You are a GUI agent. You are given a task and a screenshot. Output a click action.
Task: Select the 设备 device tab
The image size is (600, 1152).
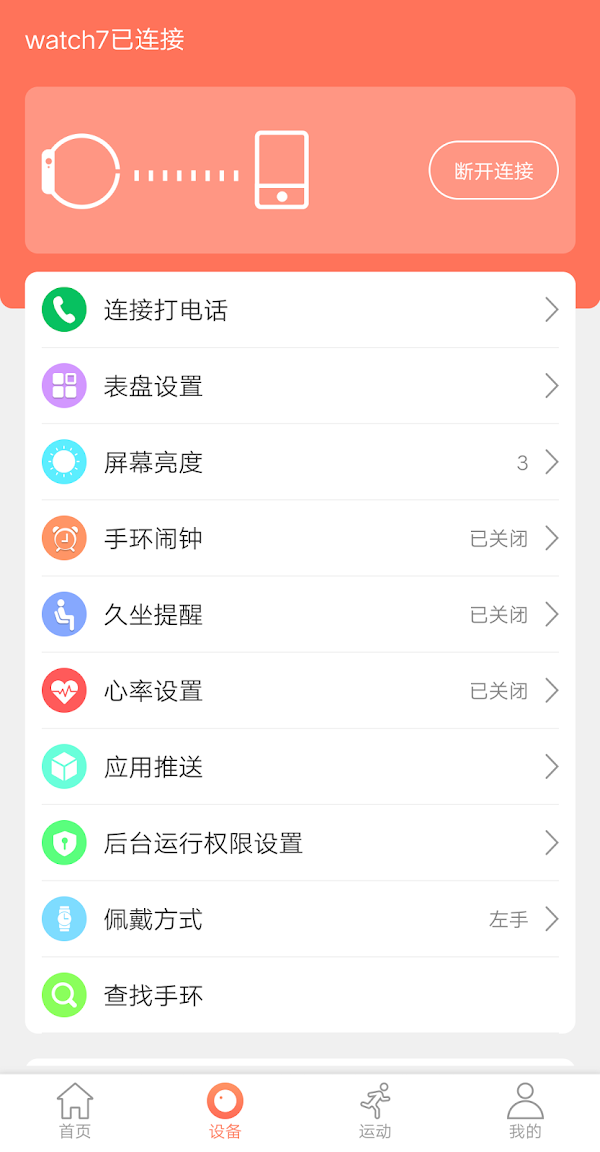click(225, 1111)
